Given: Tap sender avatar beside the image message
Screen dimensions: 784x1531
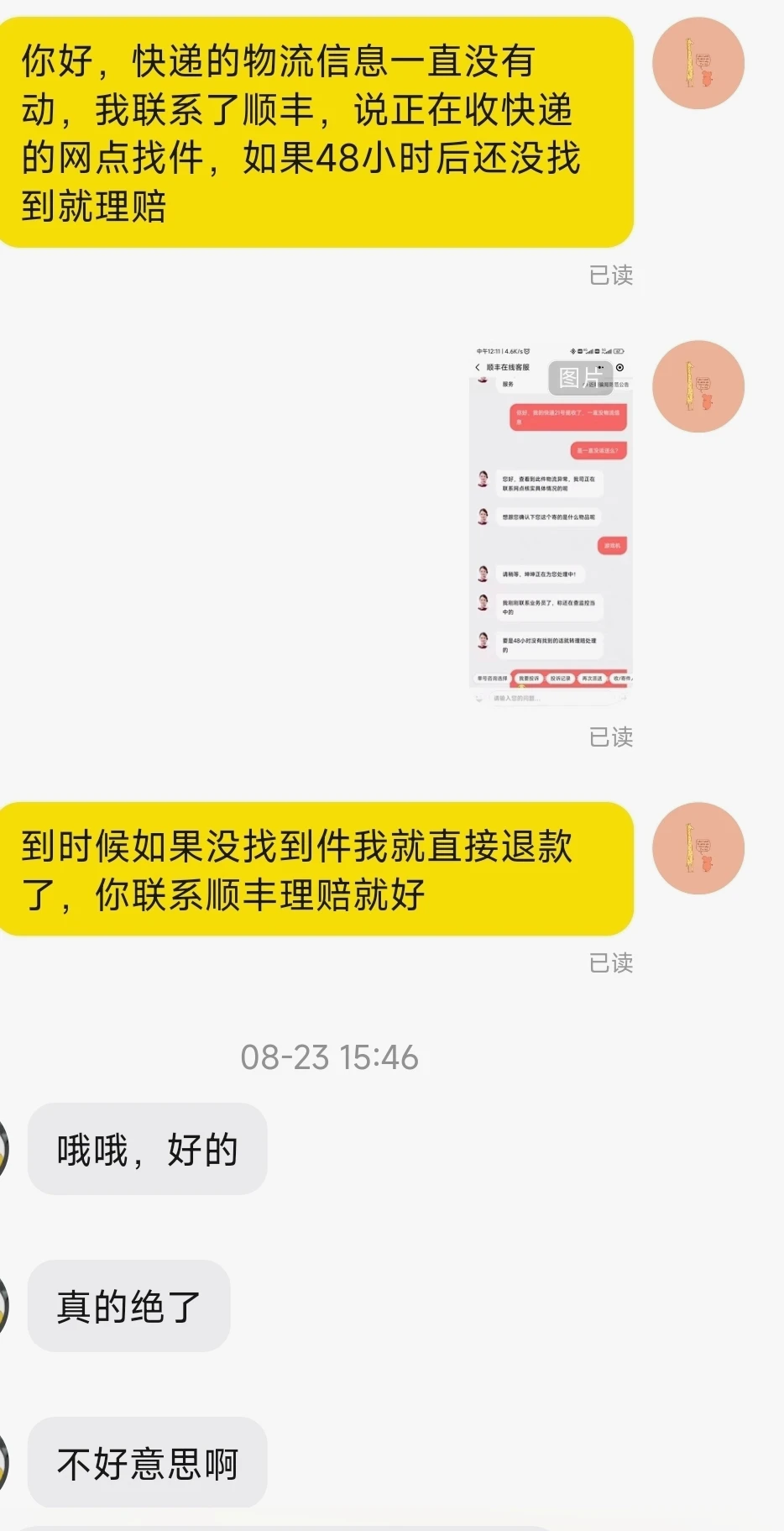Looking at the screenshot, I should point(698,386).
